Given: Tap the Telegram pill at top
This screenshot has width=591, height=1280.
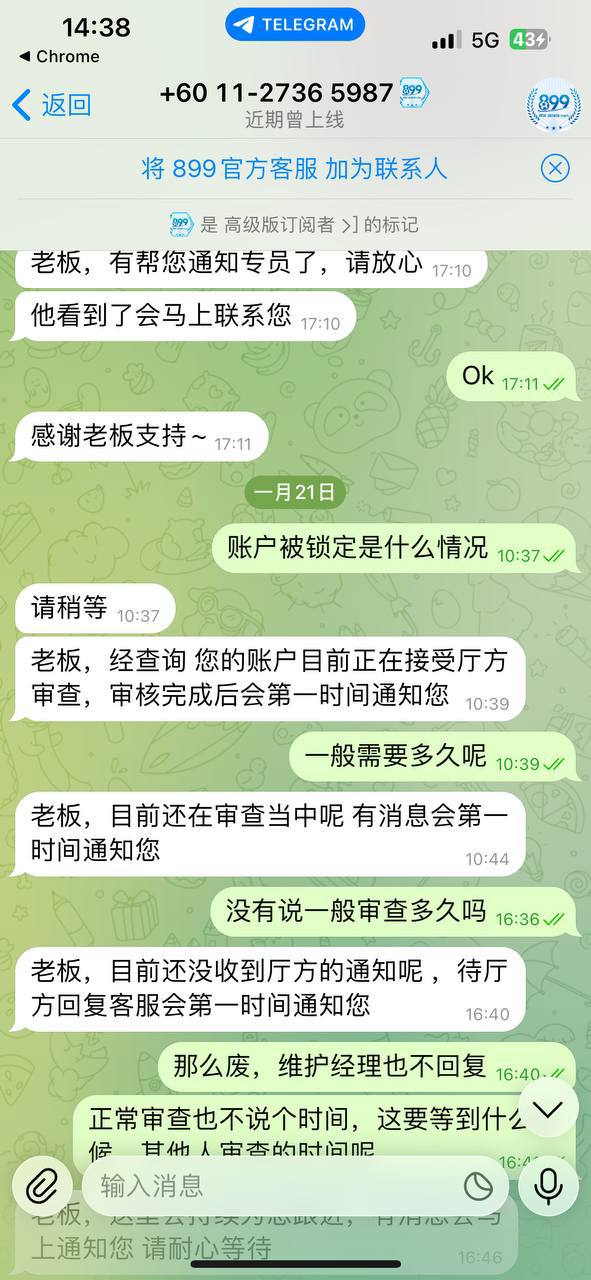Looking at the screenshot, I should click(295, 25).
